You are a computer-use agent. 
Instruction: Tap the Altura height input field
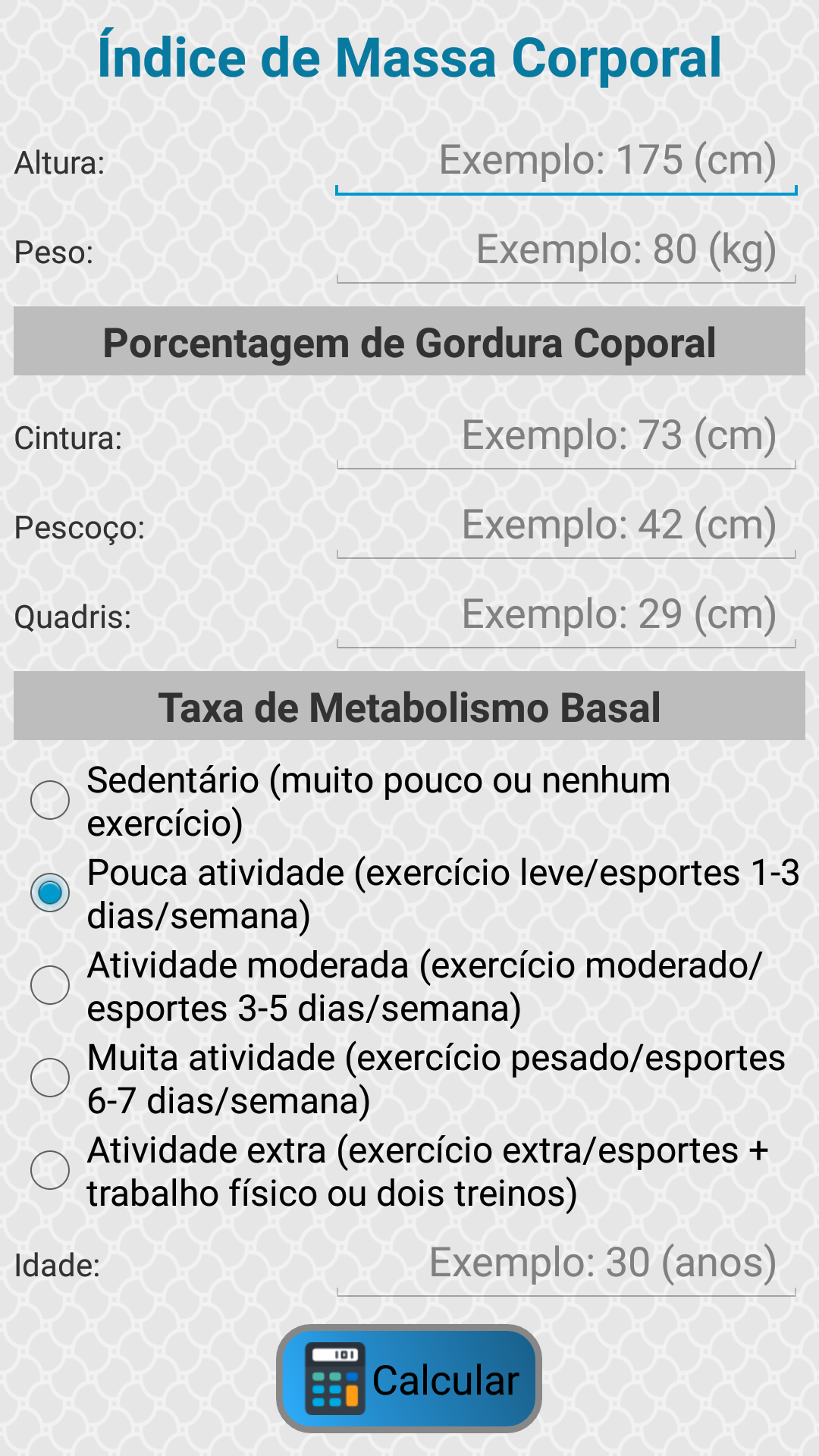coord(566,162)
